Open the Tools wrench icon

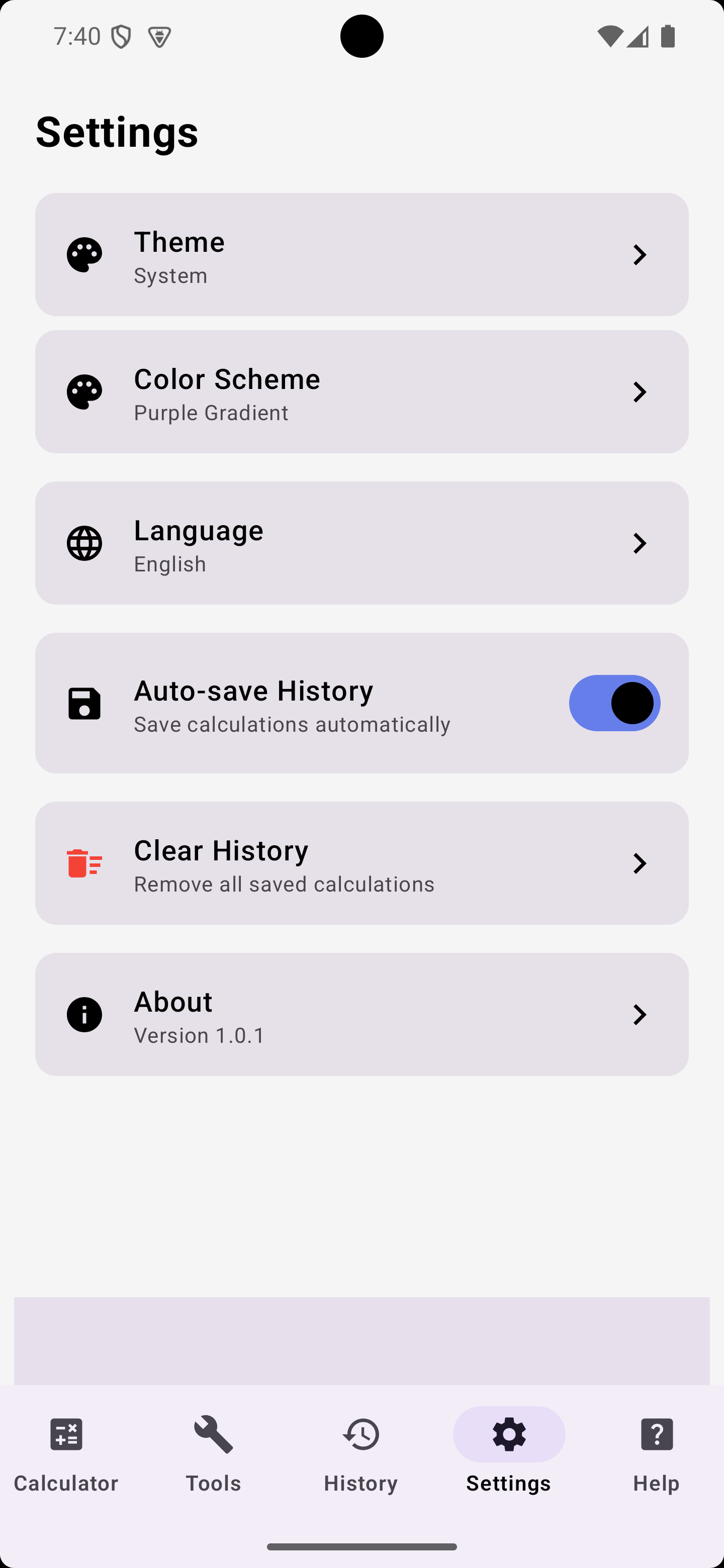[213, 1434]
